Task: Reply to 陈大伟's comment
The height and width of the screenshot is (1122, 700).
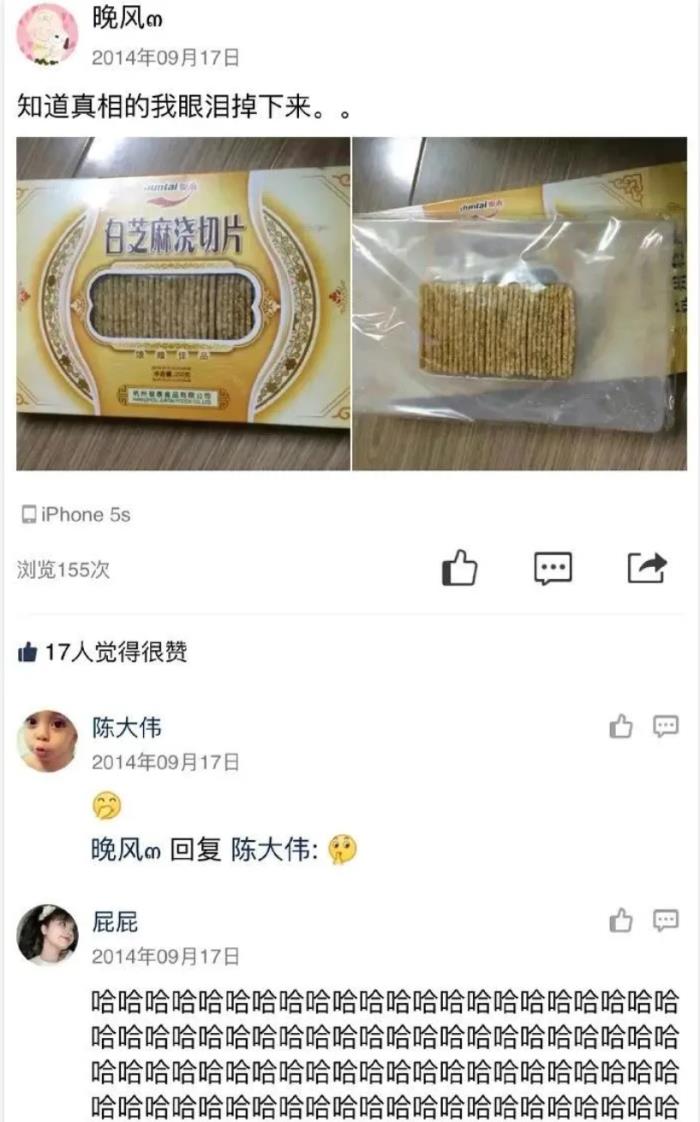Action: pos(666,727)
